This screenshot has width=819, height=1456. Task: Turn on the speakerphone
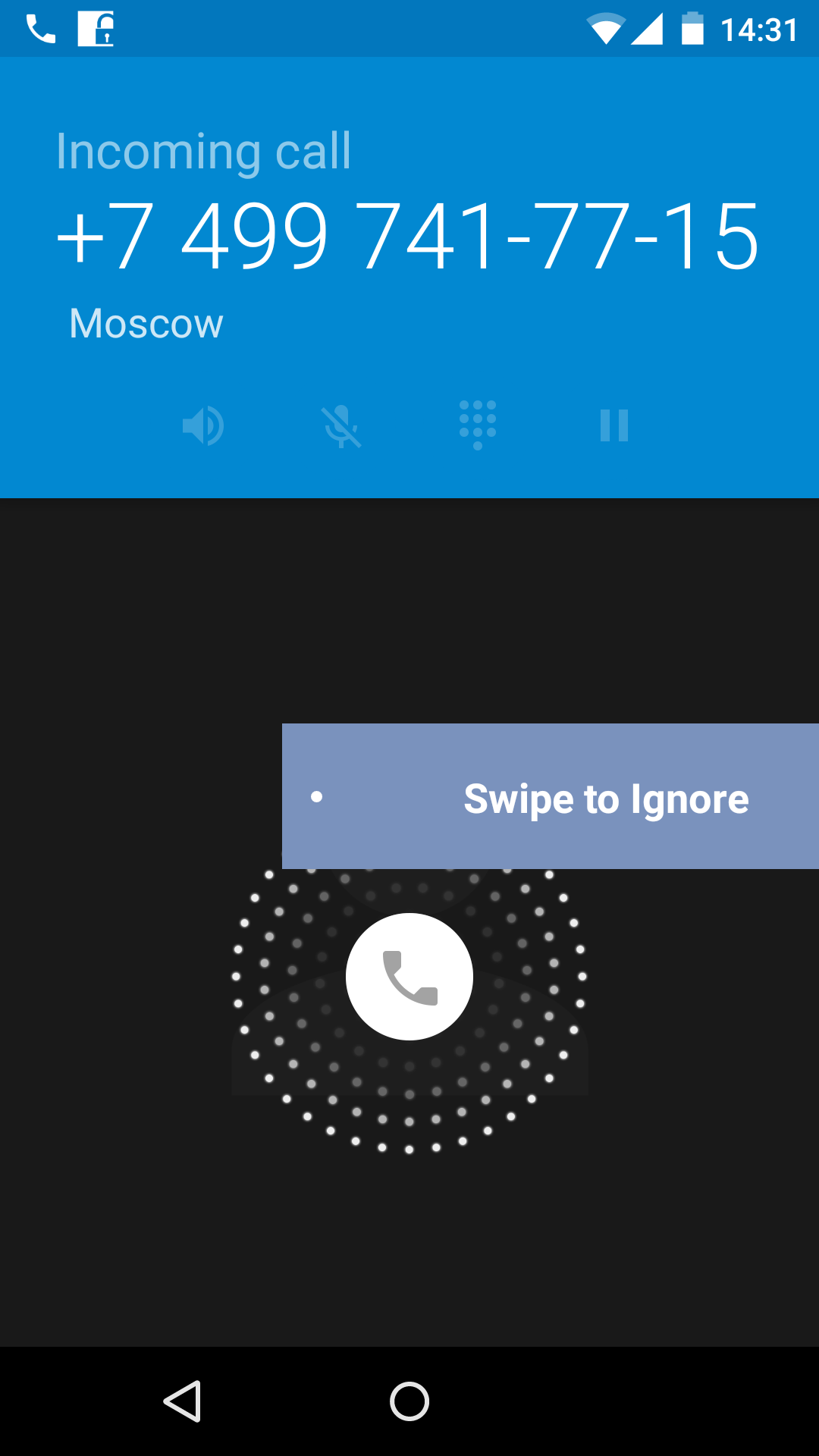(203, 425)
